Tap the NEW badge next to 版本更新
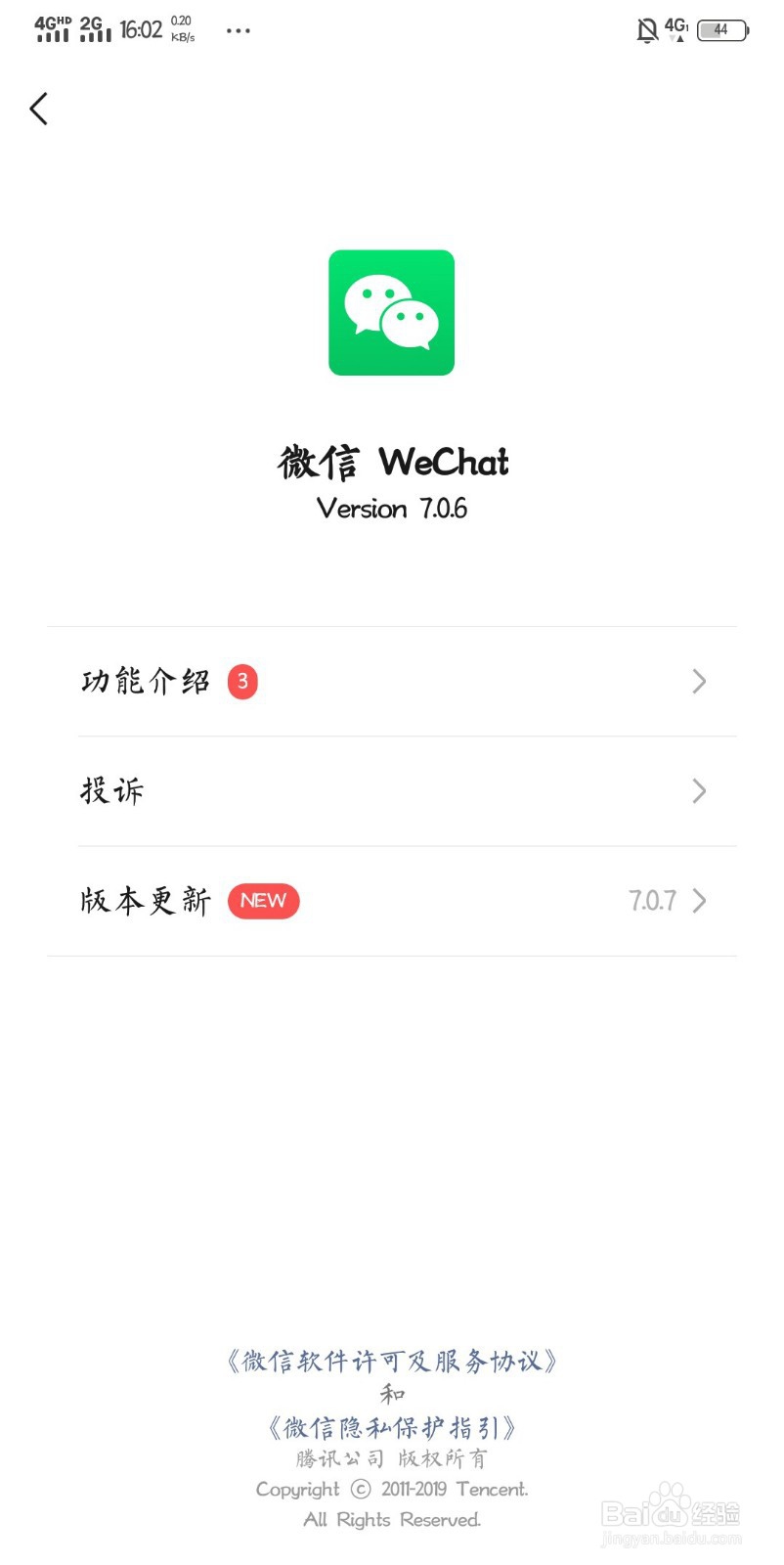Viewport: 784px width, 1565px height. point(263,901)
